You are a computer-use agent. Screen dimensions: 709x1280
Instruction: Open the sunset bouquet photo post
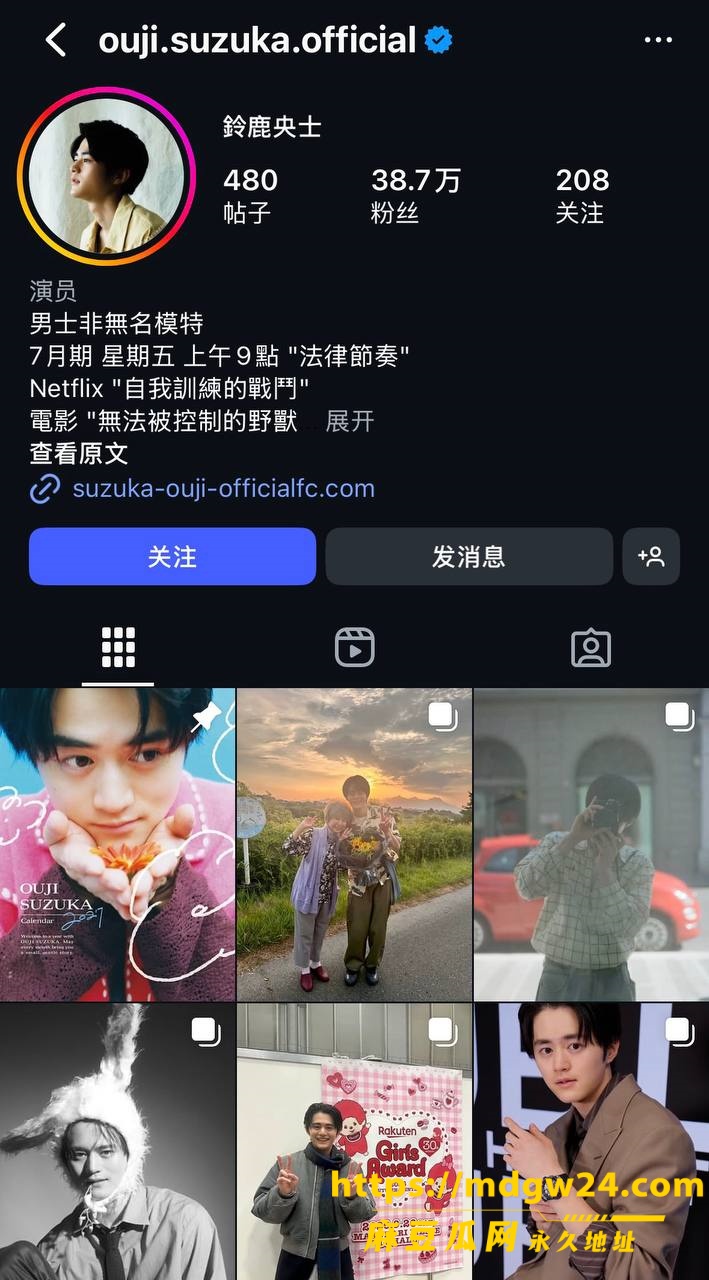354,845
